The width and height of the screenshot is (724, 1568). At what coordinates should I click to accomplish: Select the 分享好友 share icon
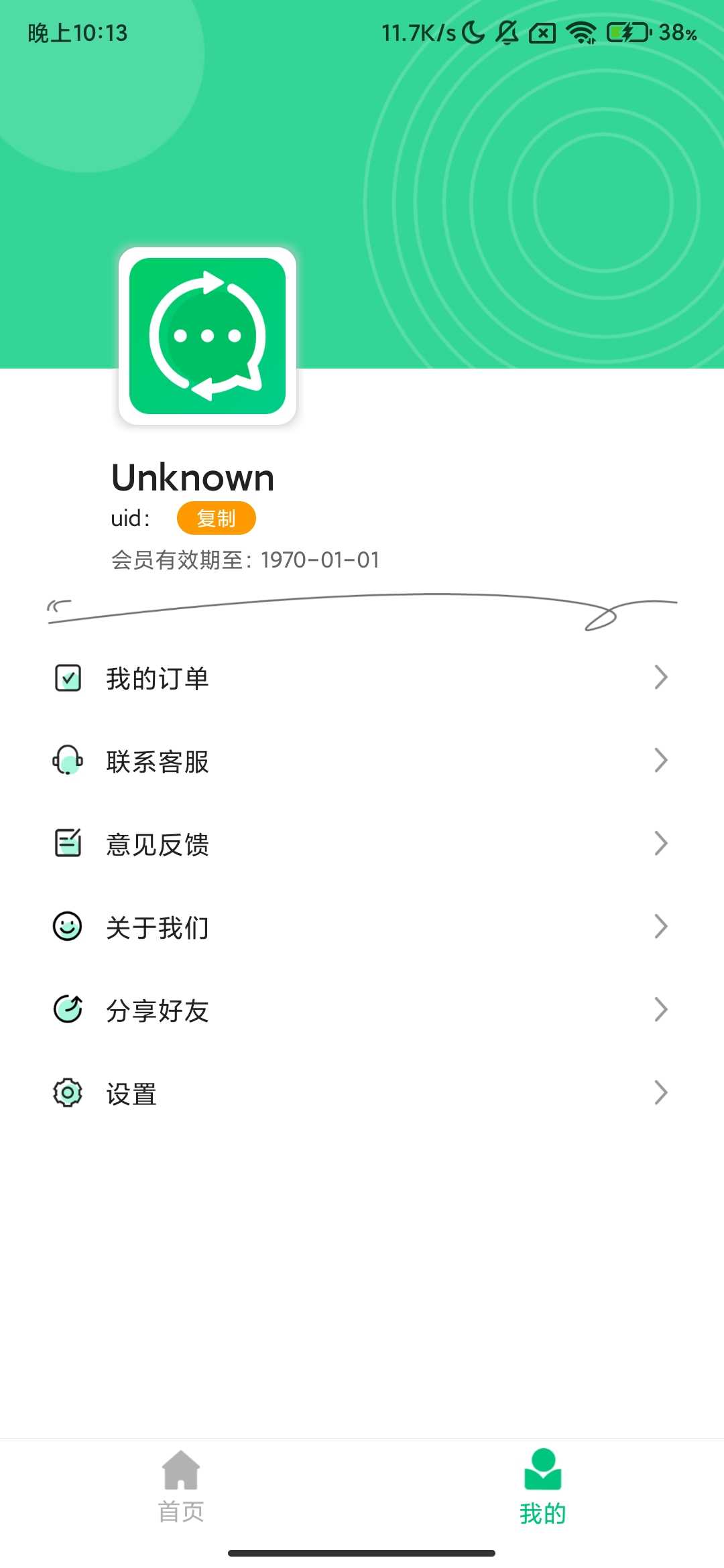point(67,1010)
